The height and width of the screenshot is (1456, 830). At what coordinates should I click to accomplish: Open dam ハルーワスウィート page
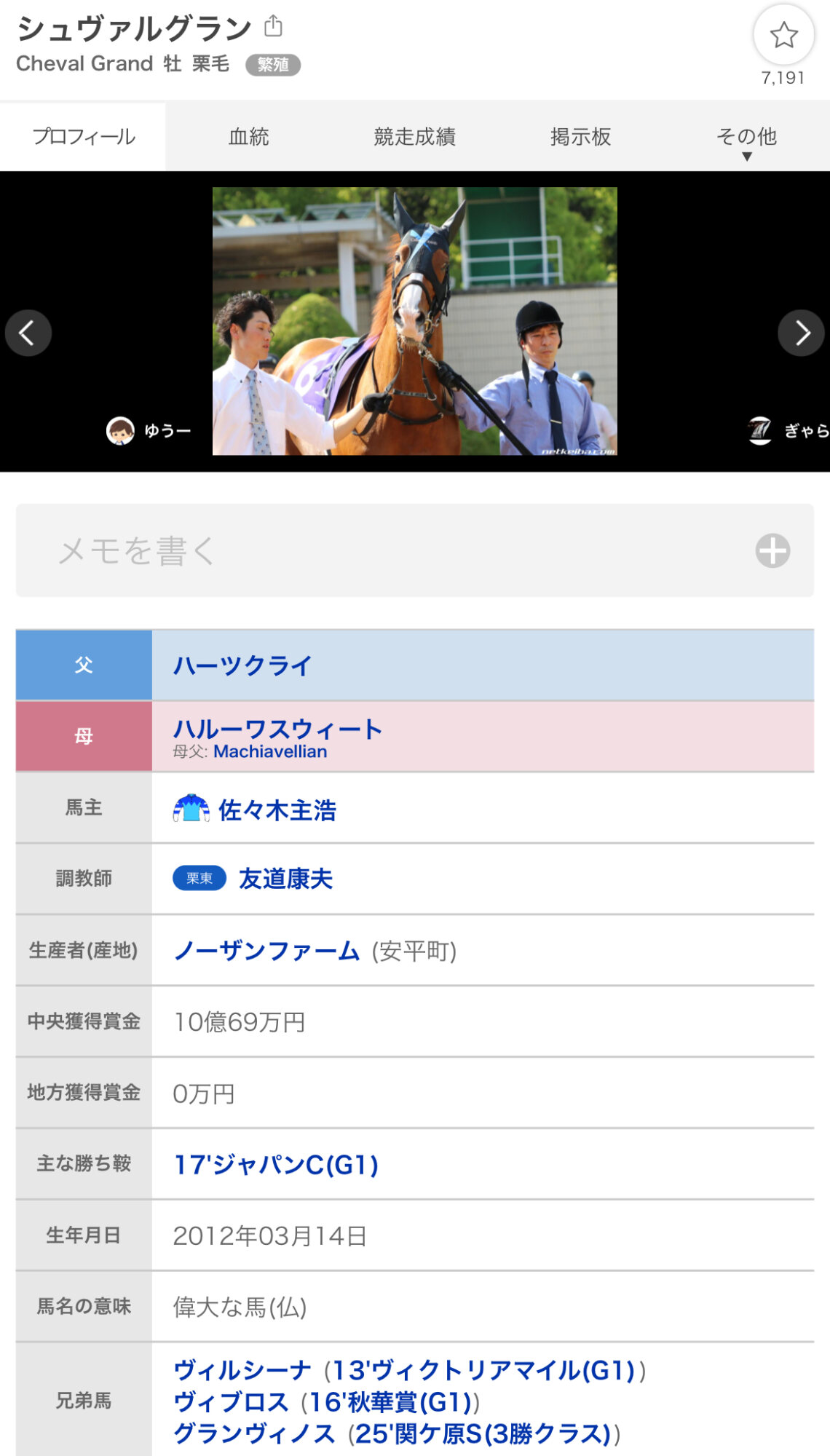pyautogui.click(x=277, y=728)
